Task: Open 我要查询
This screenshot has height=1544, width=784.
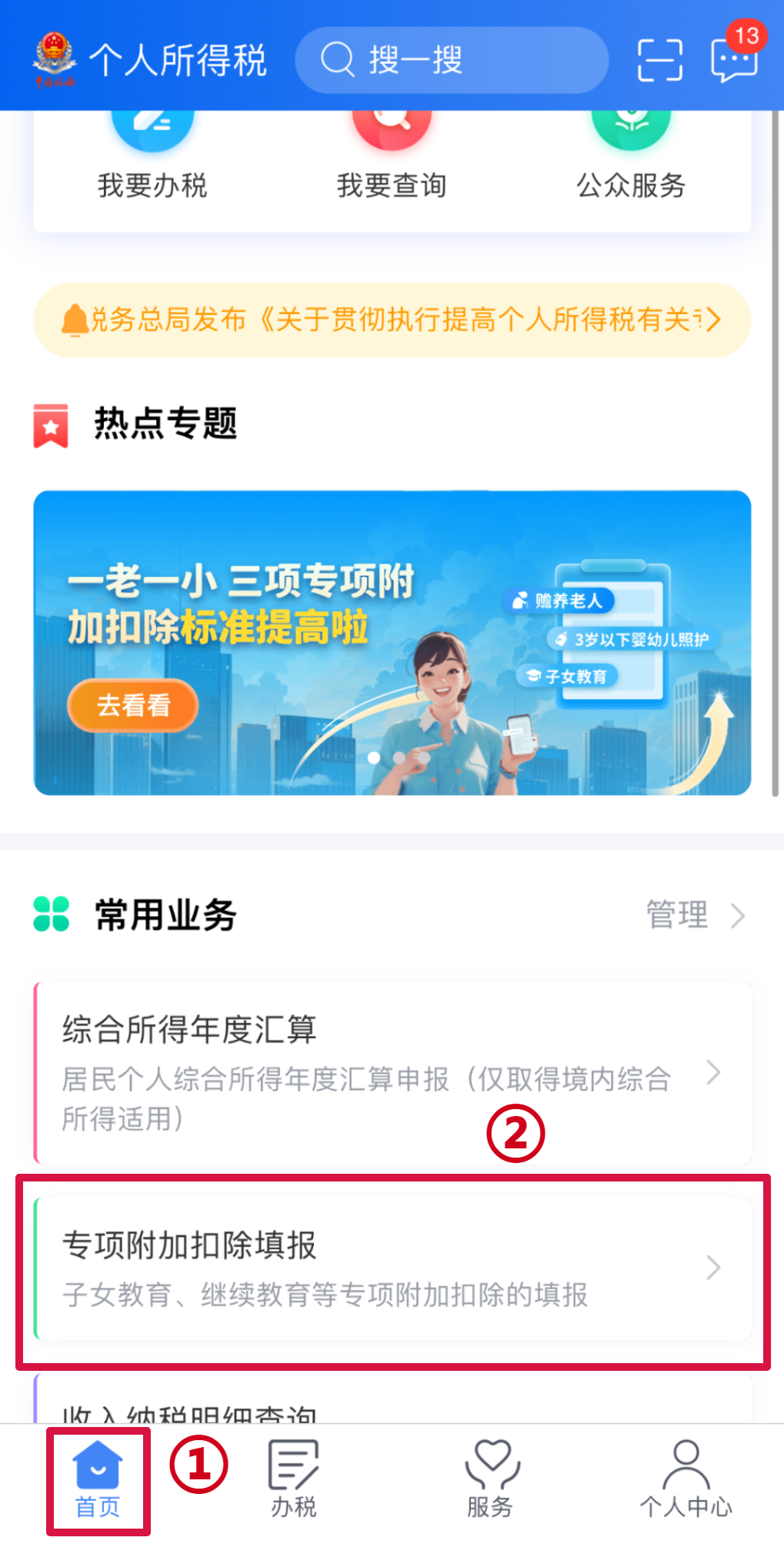Action: pos(392,156)
